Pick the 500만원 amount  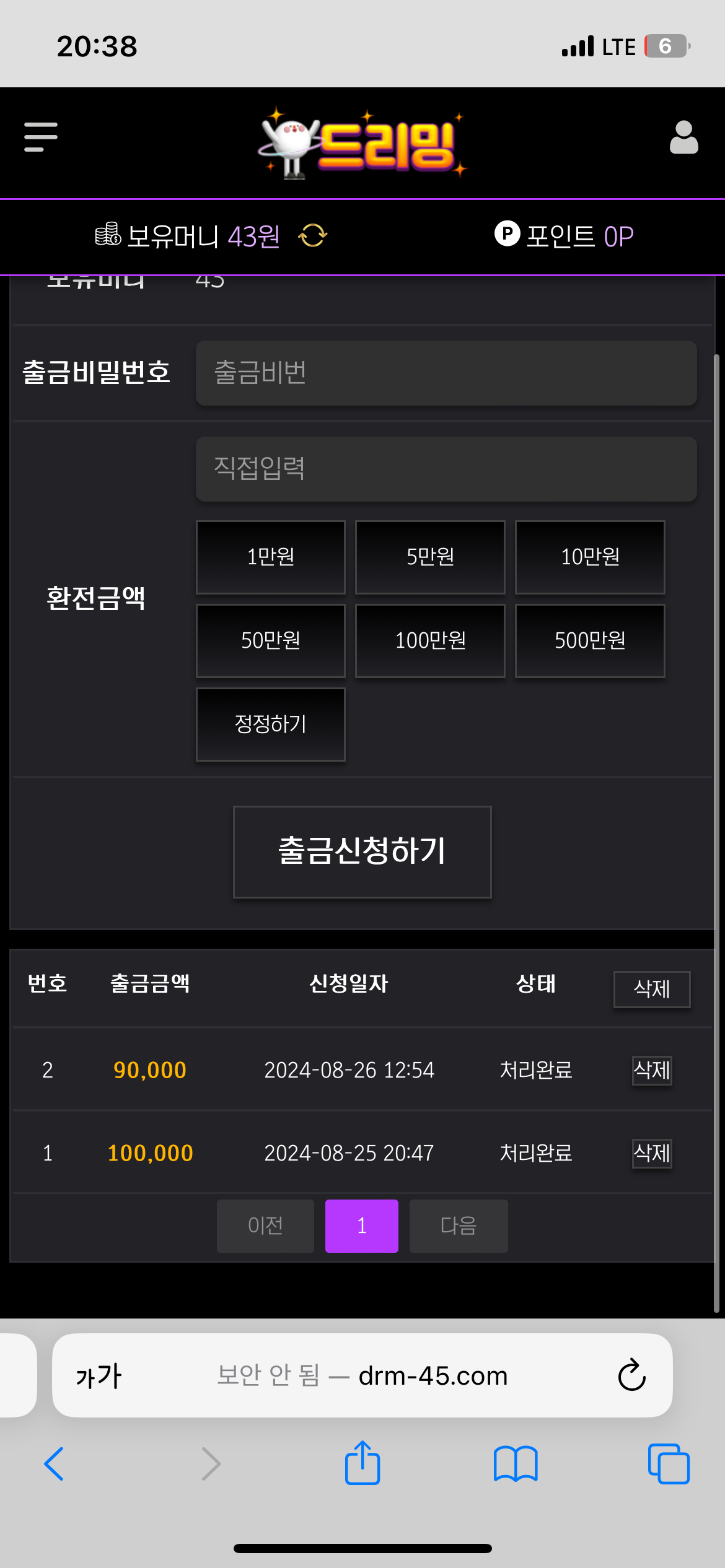click(590, 640)
